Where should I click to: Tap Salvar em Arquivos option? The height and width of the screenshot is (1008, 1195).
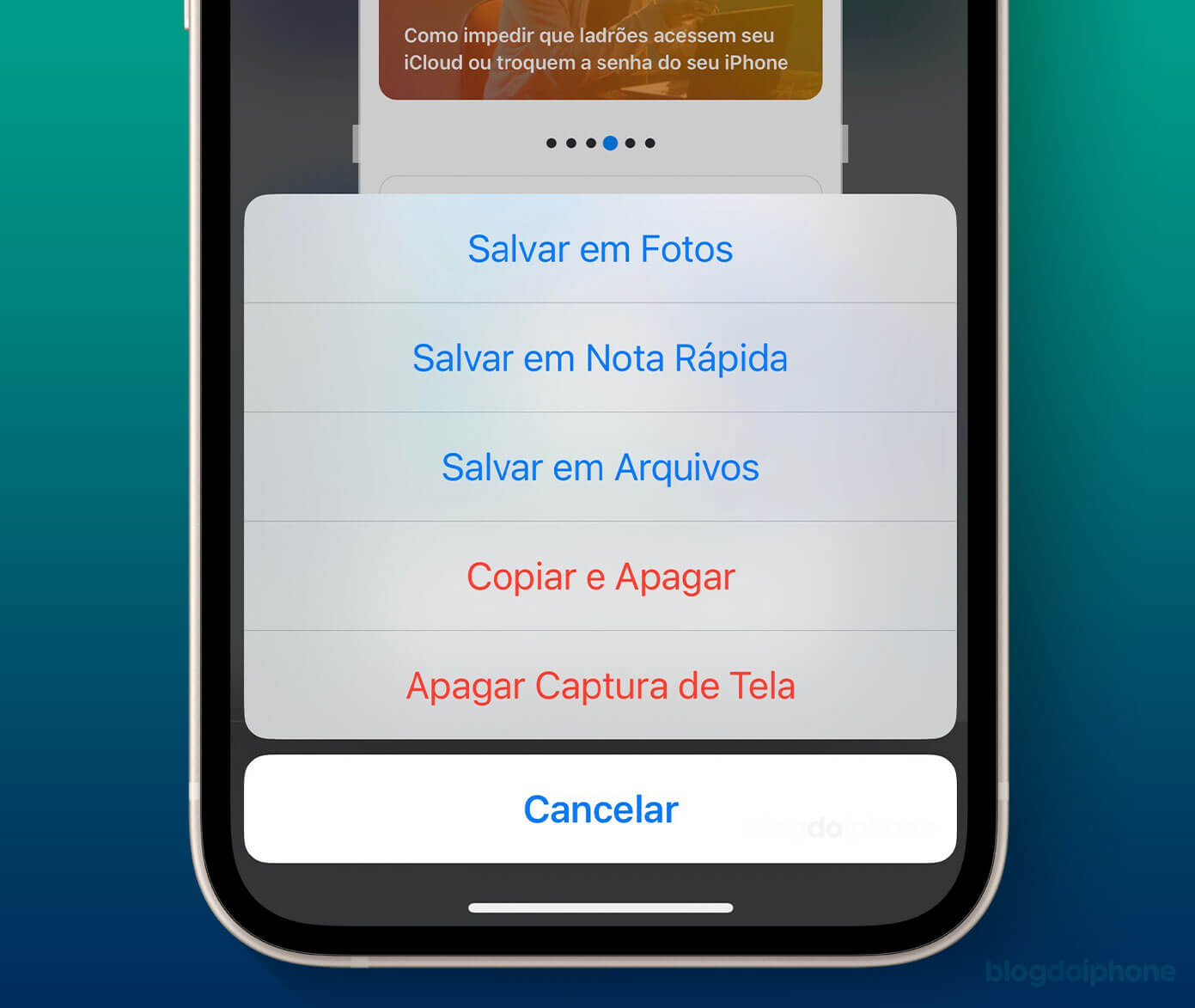(600, 467)
